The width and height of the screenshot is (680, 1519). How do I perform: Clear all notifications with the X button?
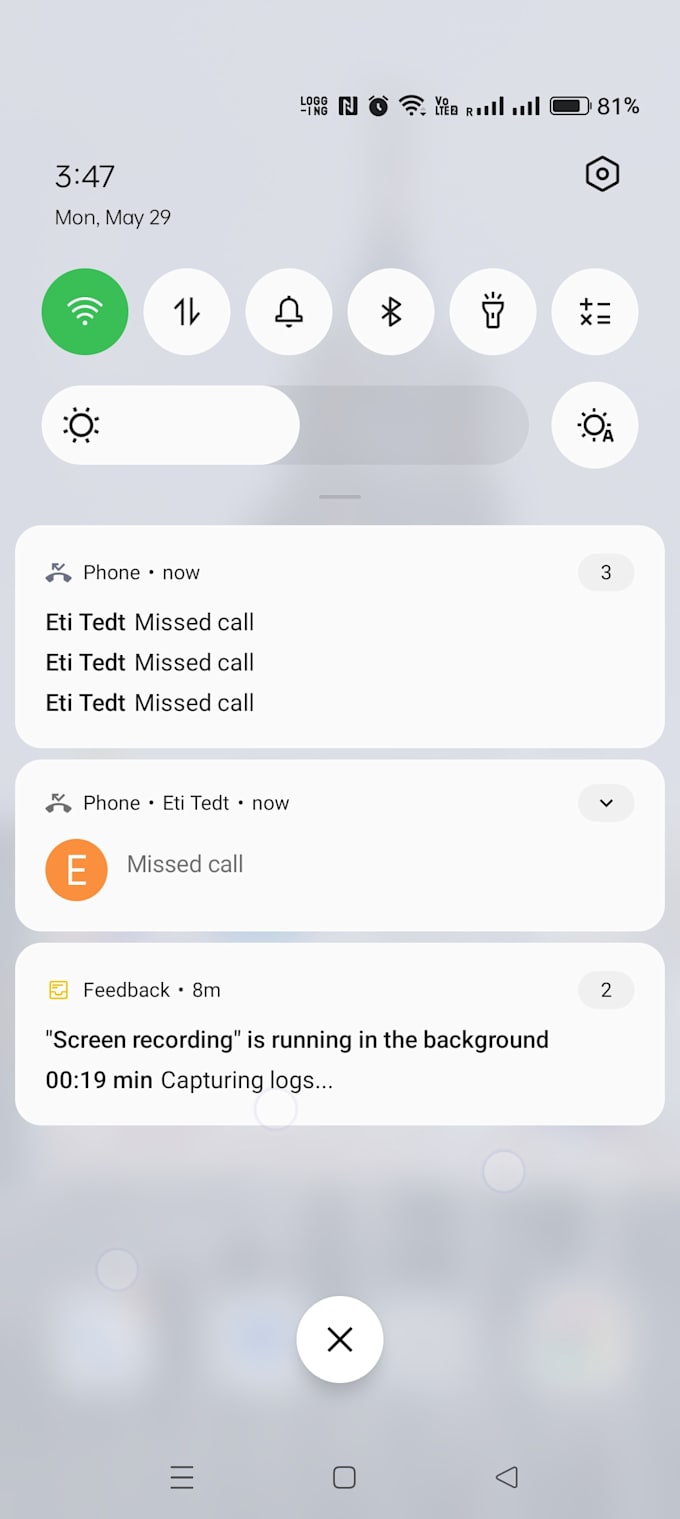pyautogui.click(x=340, y=1339)
